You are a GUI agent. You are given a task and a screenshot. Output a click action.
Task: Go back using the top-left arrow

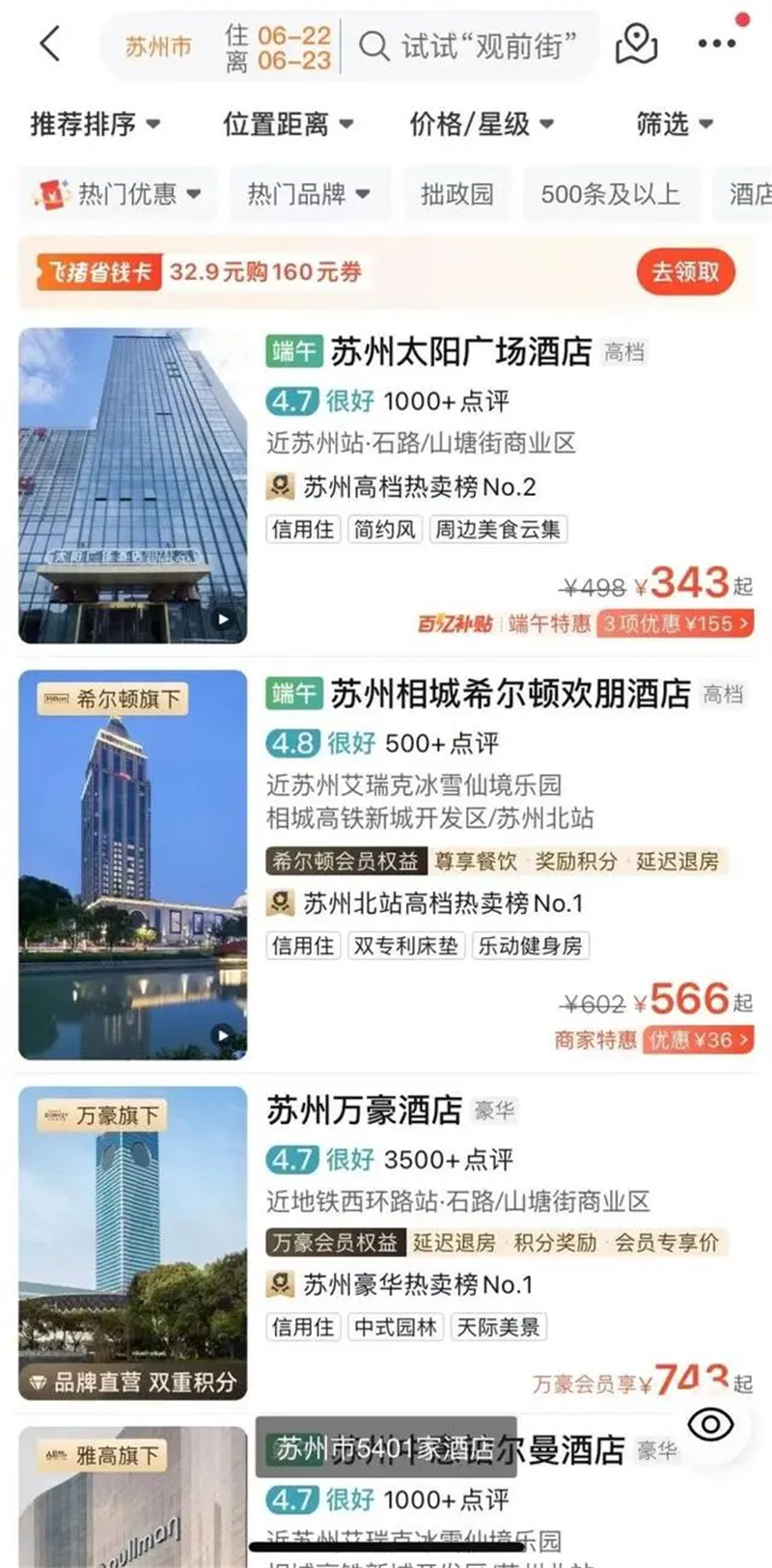coord(50,44)
